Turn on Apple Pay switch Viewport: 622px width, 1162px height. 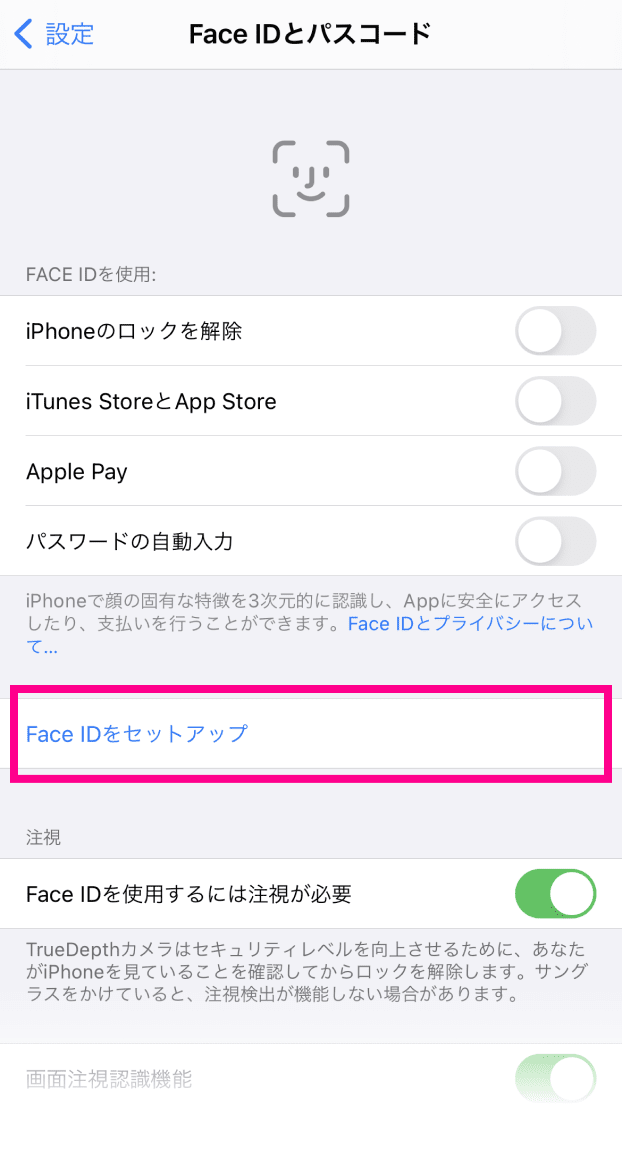[555, 471]
